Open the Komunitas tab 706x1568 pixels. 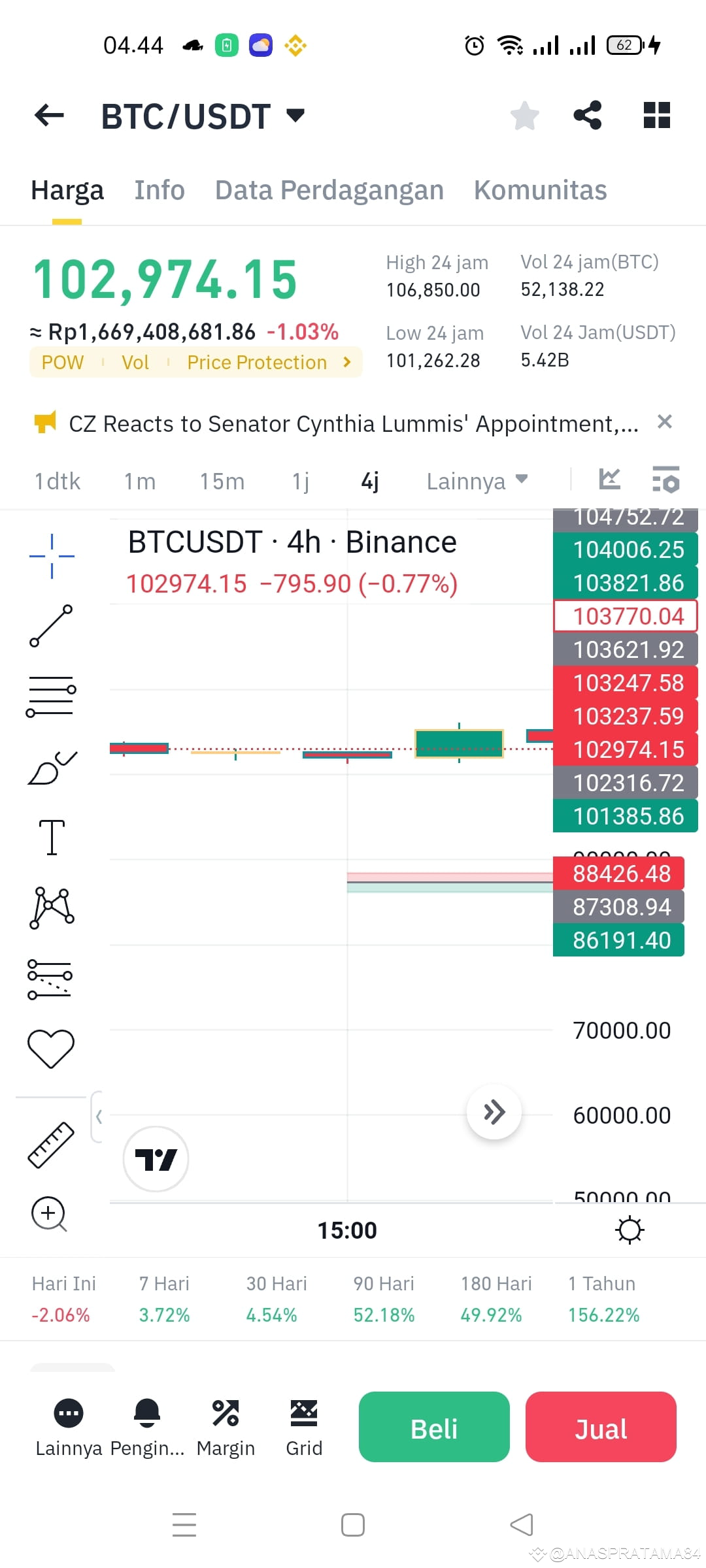(x=539, y=190)
